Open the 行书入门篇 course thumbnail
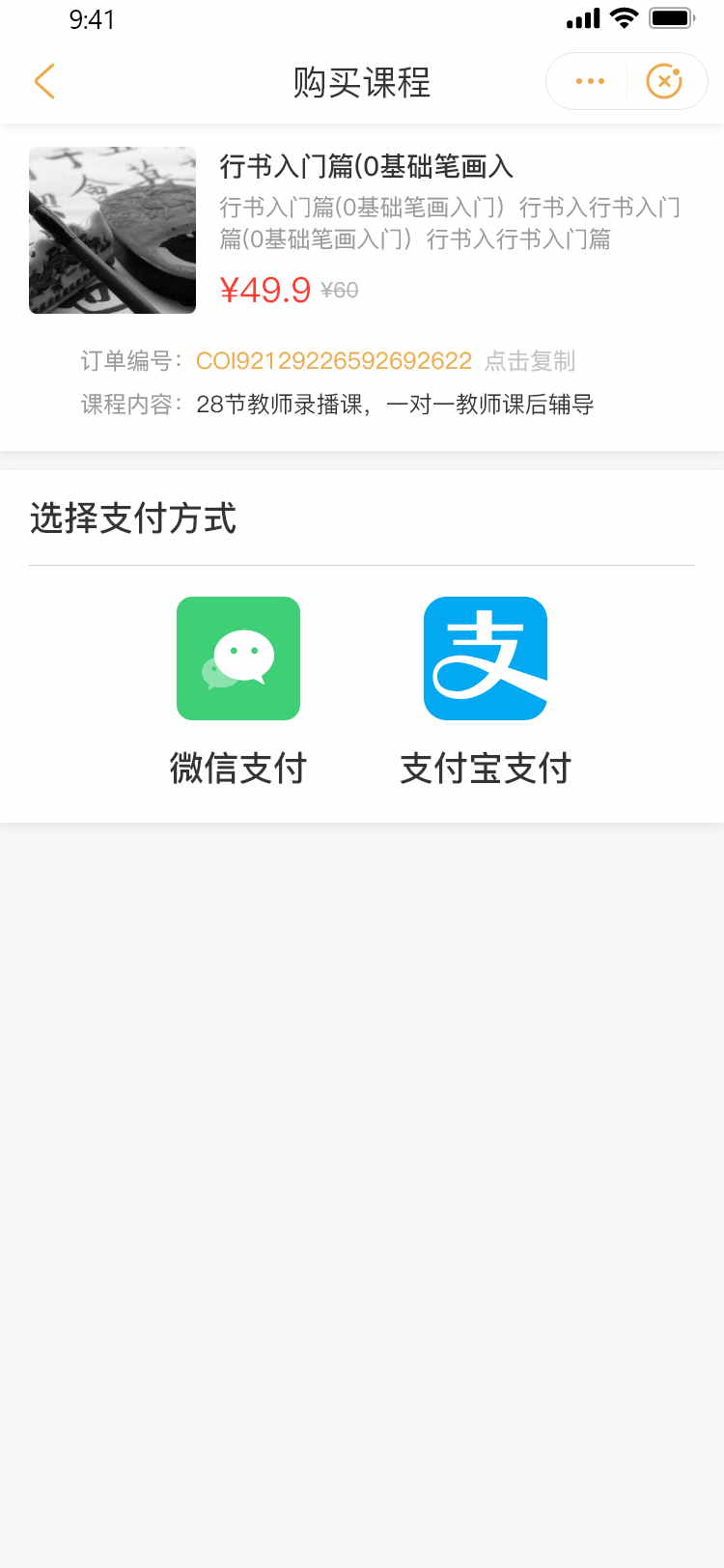 coord(113,231)
